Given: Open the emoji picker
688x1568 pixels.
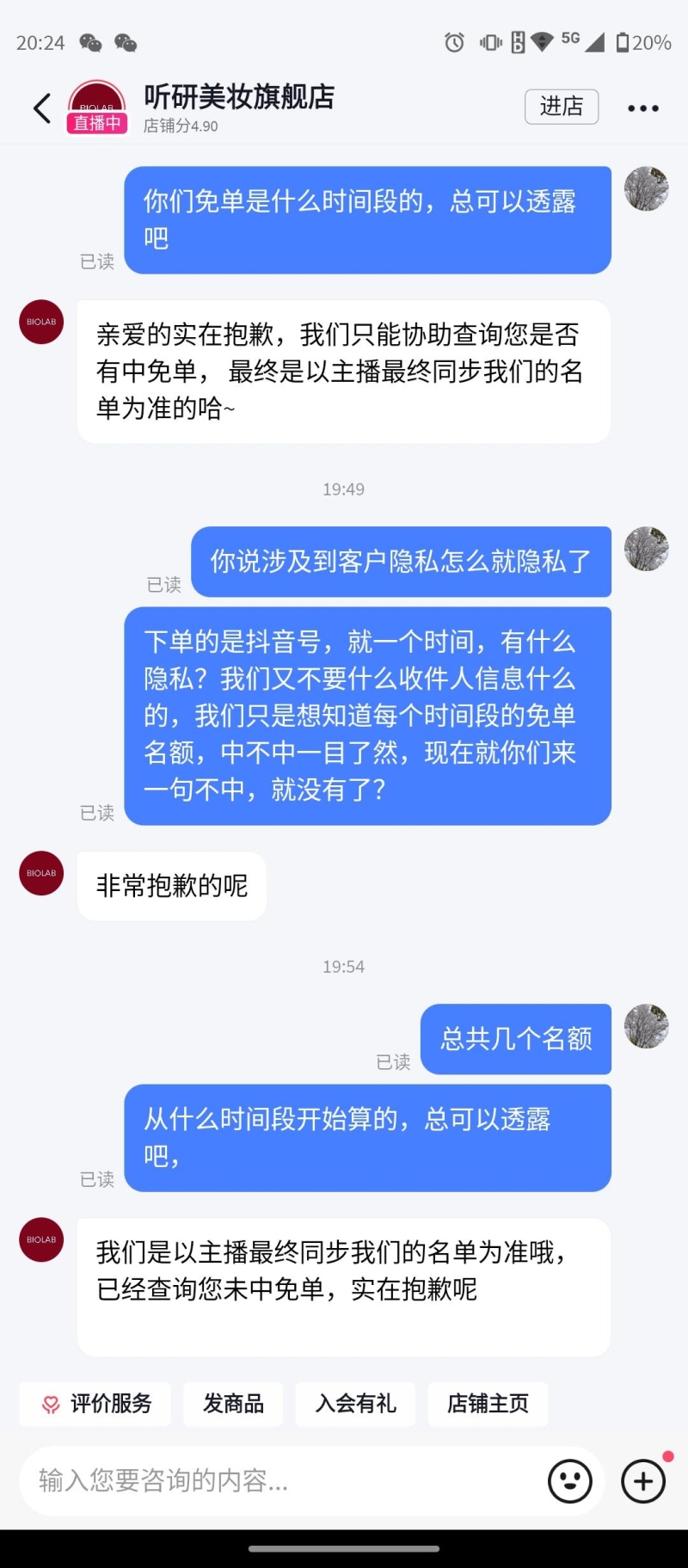Looking at the screenshot, I should tap(569, 1481).
